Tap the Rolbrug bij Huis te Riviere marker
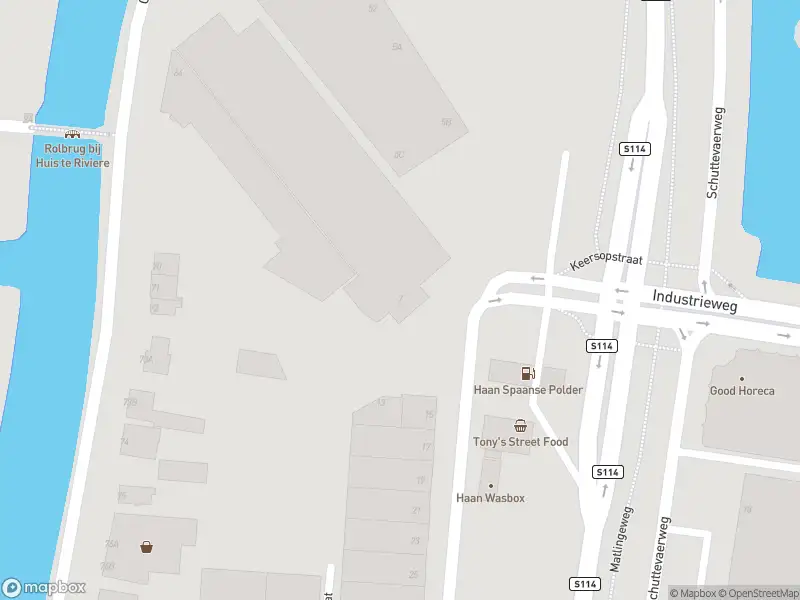The width and height of the screenshot is (800, 600). click(x=71, y=135)
